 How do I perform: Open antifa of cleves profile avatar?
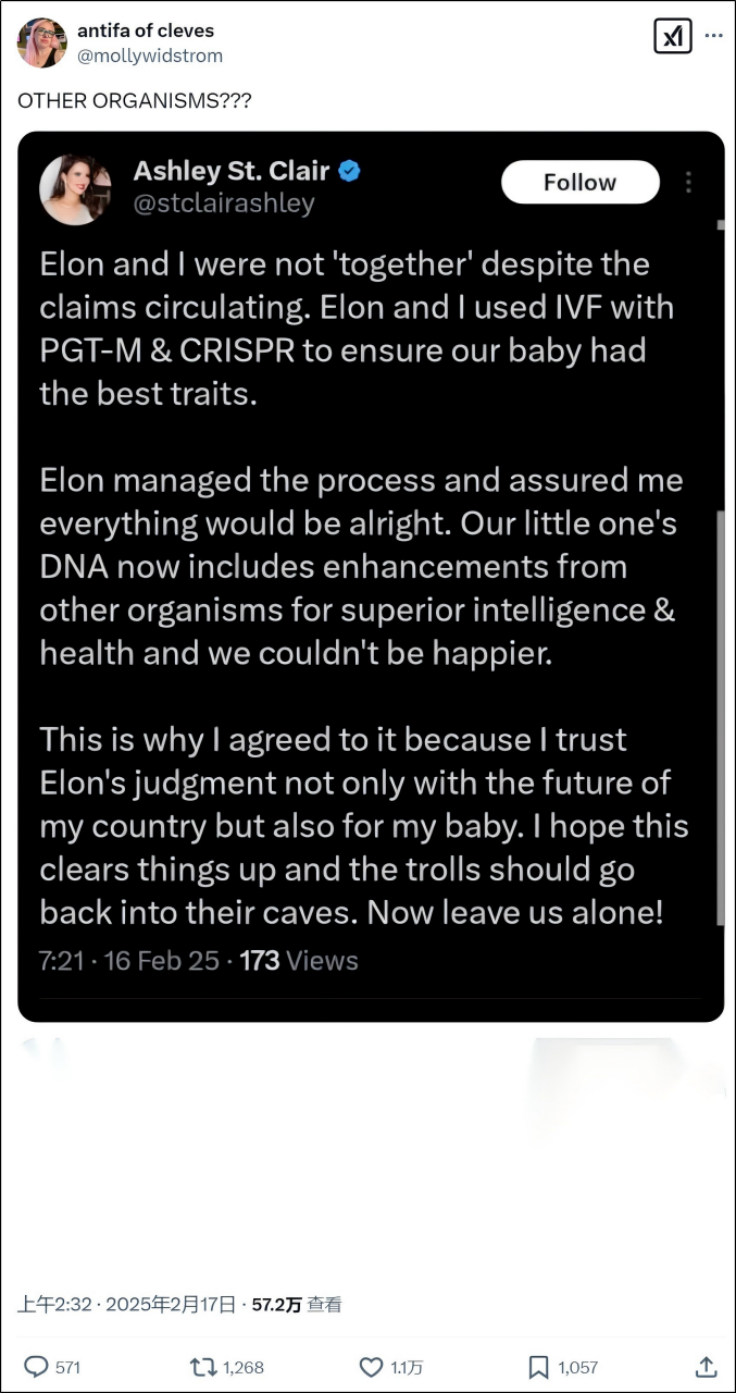42,43
